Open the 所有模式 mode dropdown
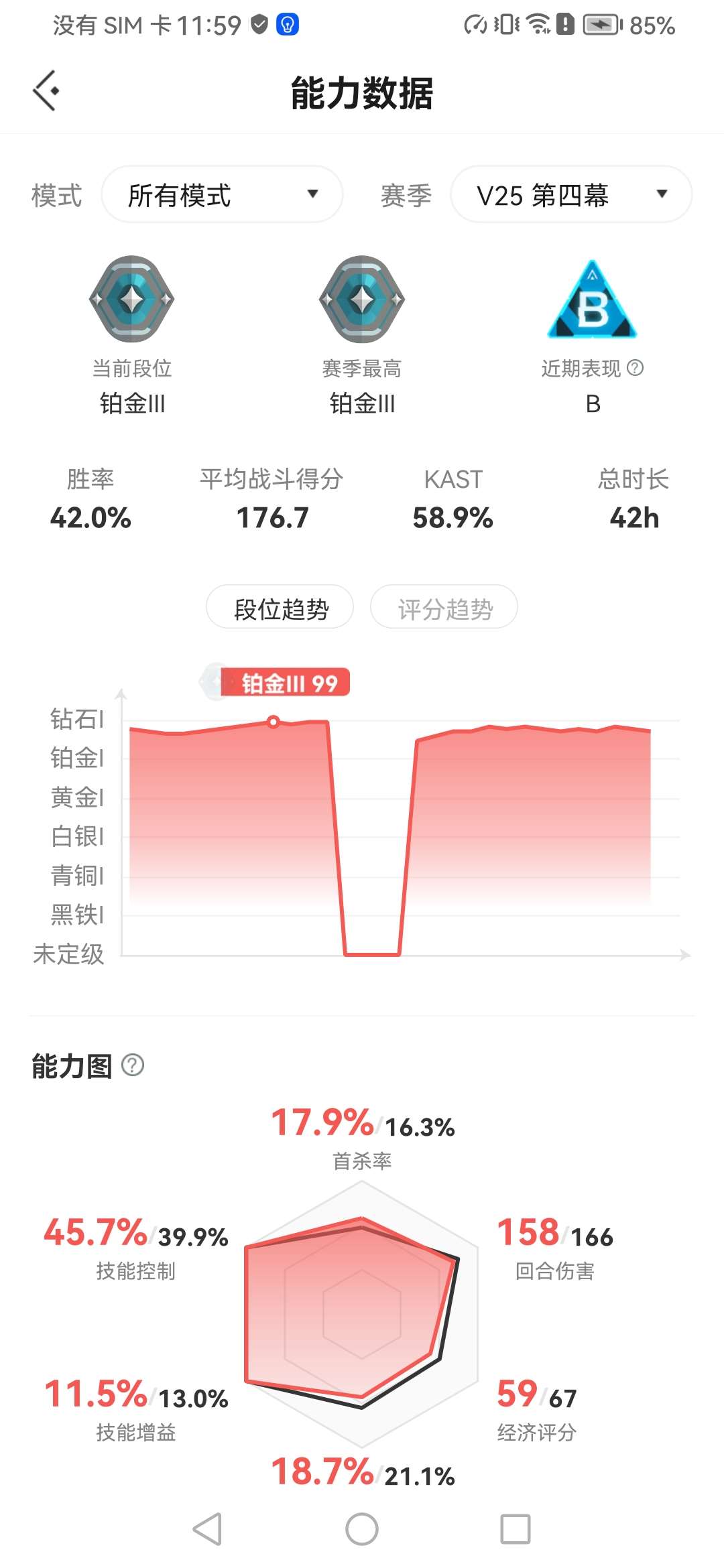The height and width of the screenshot is (1568, 724). pos(222,194)
